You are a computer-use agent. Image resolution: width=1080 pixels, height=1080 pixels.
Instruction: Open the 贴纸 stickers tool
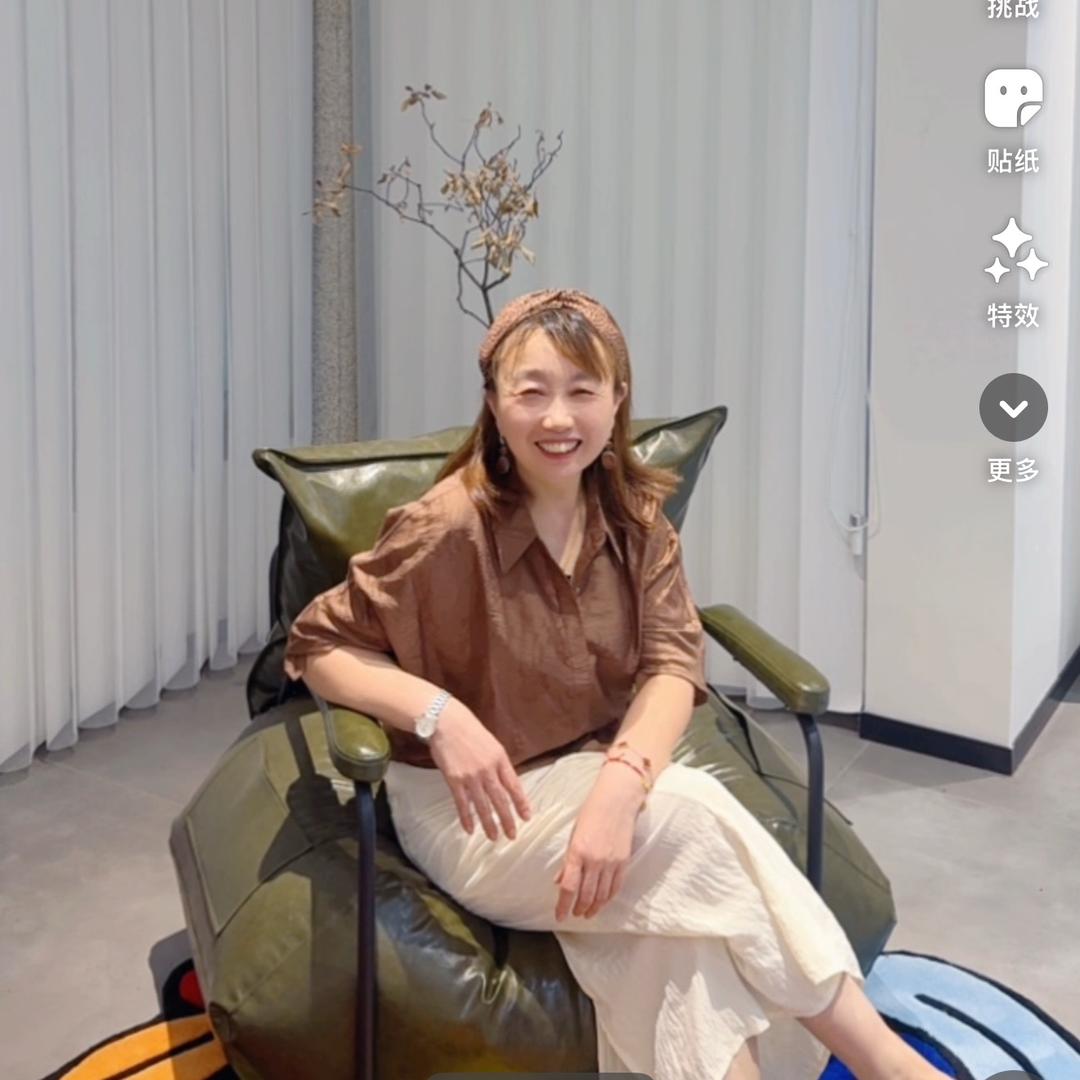(x=1013, y=99)
